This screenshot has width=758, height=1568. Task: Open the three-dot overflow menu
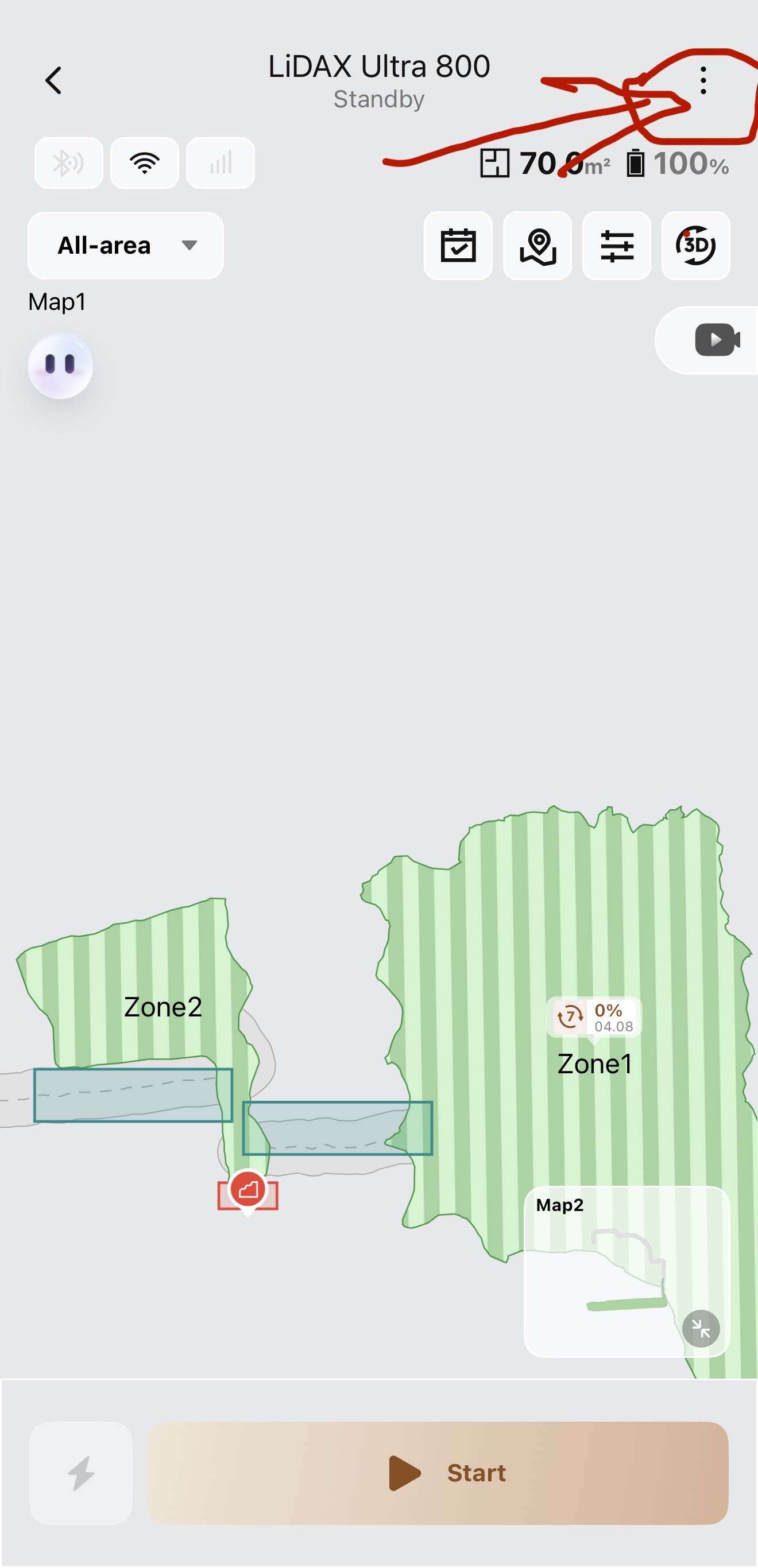point(703,80)
